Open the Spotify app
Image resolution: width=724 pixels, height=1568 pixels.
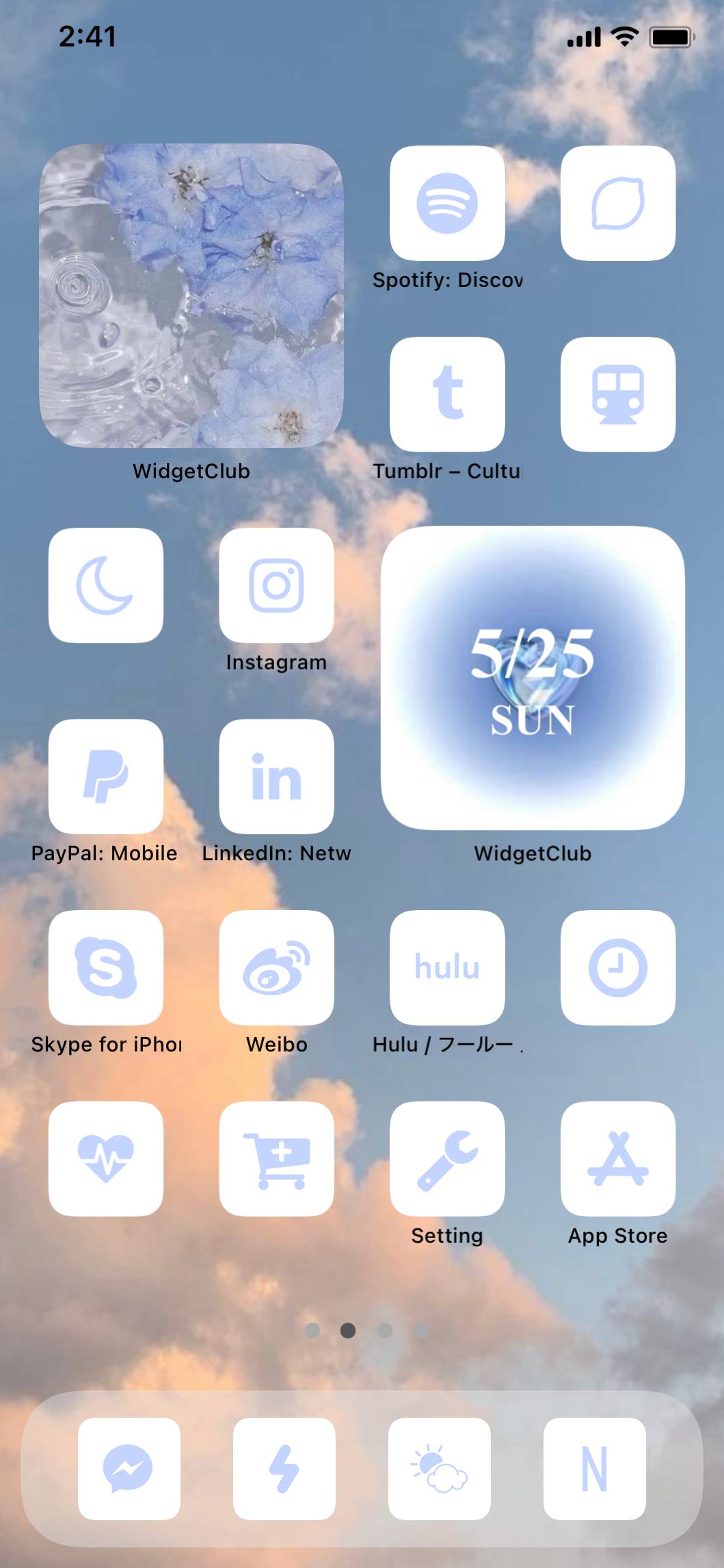(x=447, y=203)
